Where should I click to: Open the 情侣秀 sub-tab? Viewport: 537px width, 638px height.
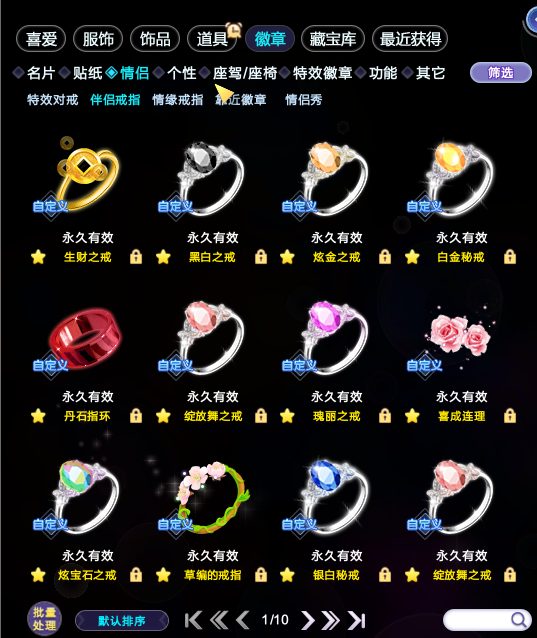(303, 100)
